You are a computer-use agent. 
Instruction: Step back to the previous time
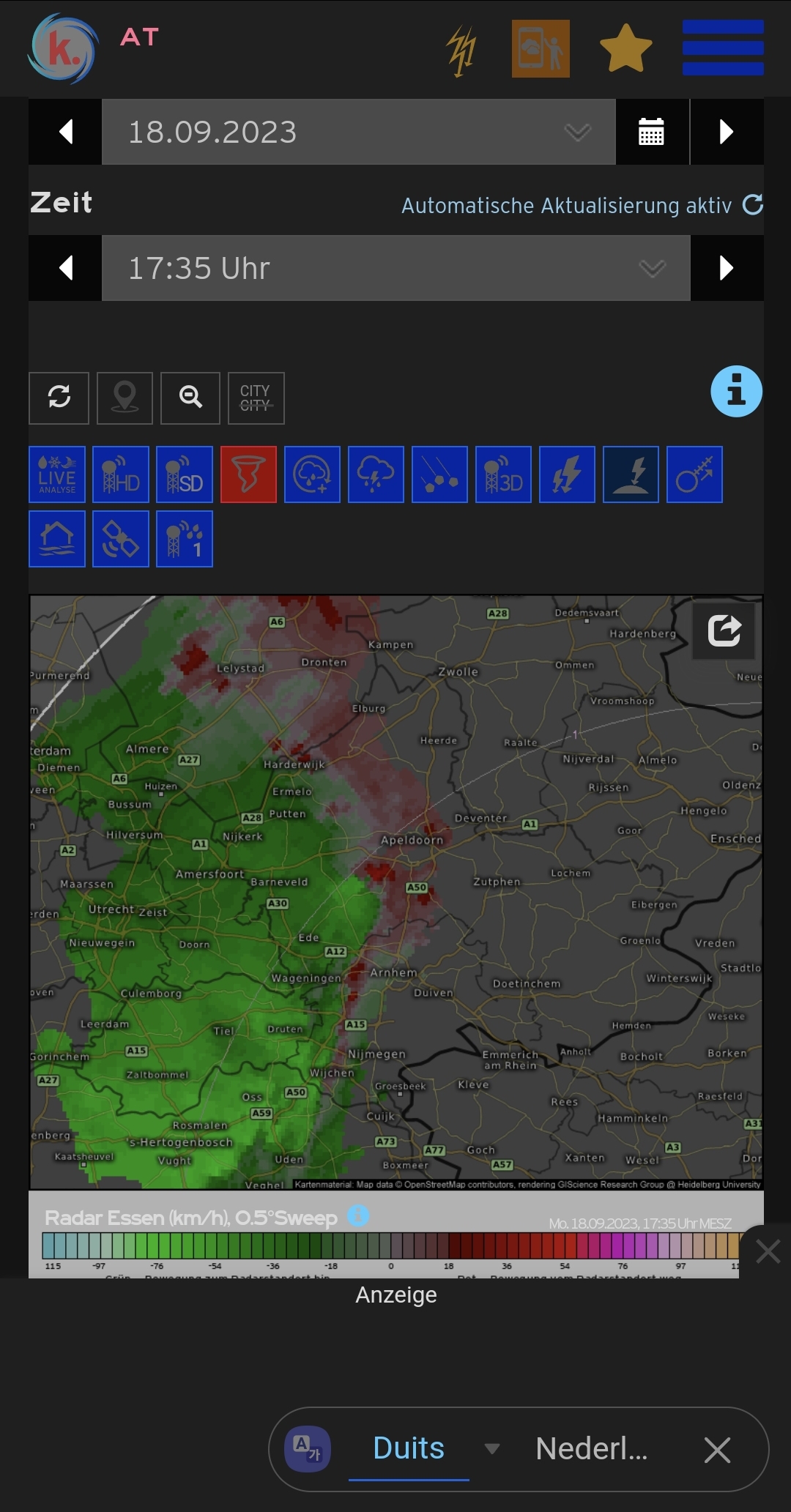click(x=65, y=268)
